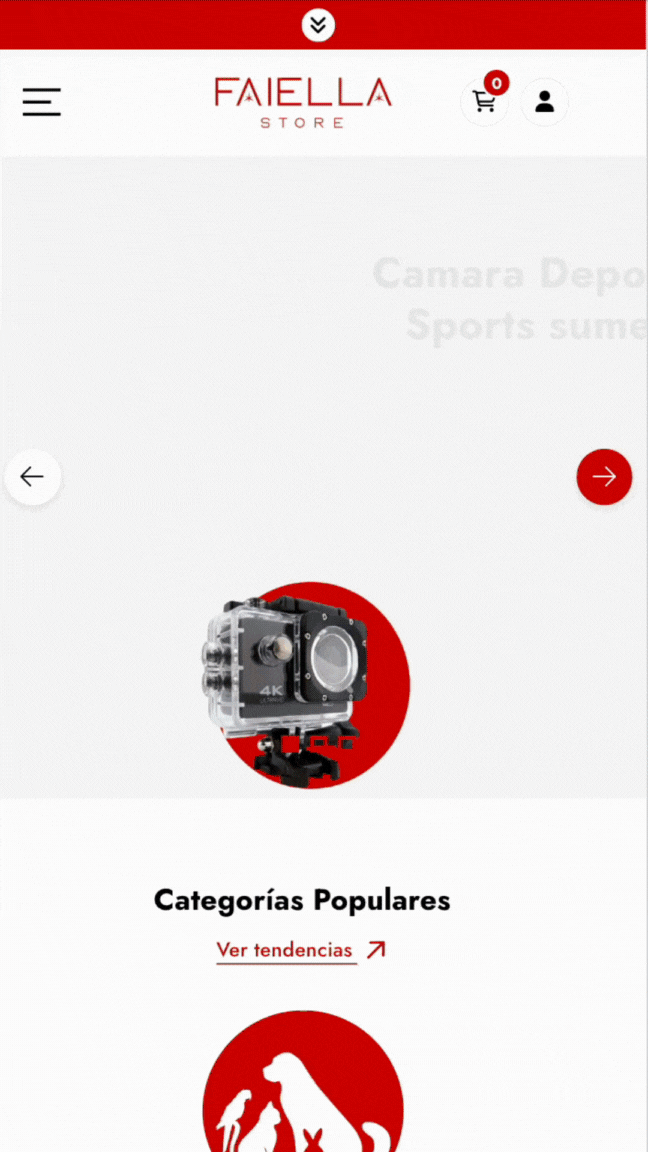Viewport: 648px width, 1152px height.
Task: Open the shopping cart
Action: (x=484, y=102)
